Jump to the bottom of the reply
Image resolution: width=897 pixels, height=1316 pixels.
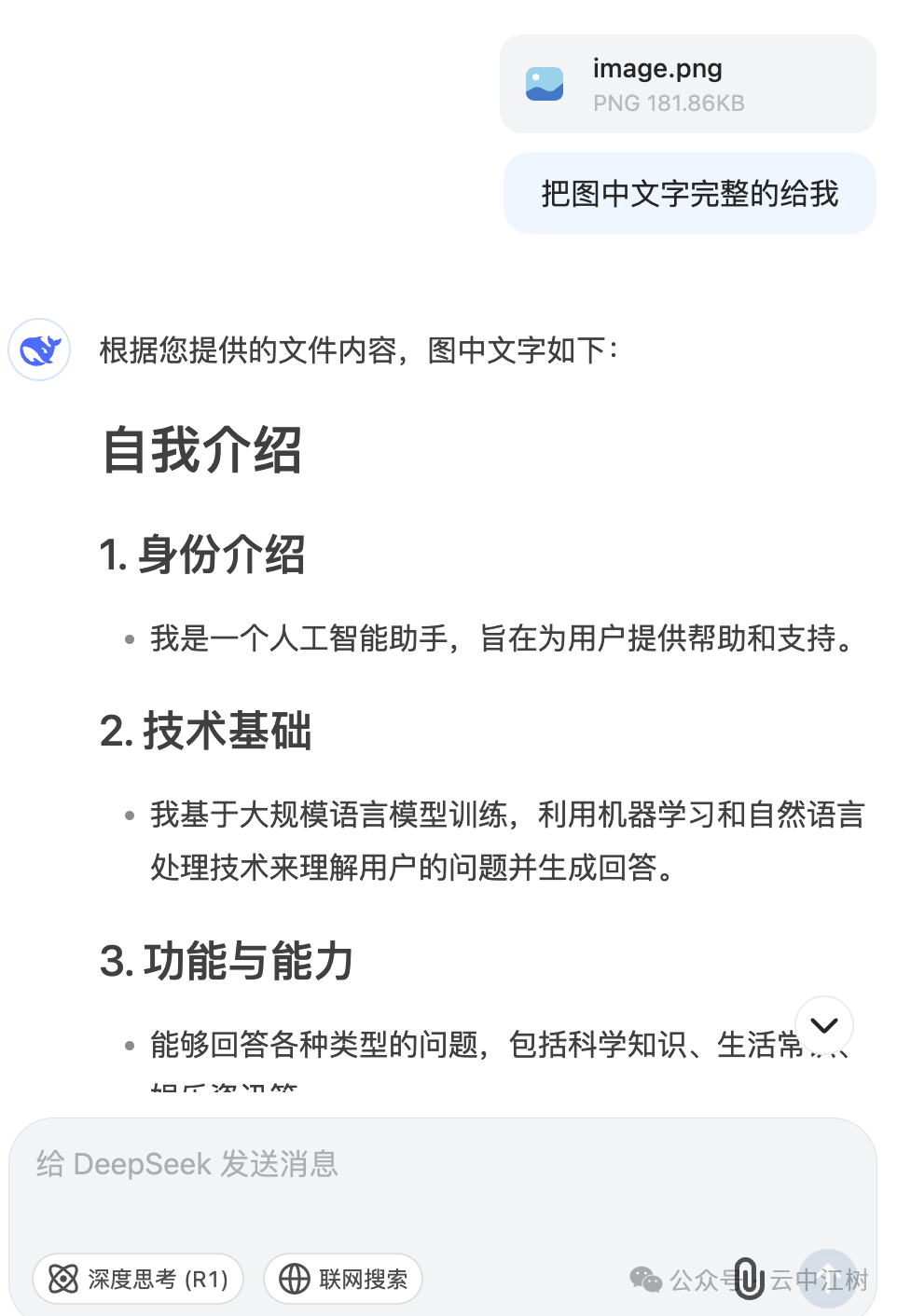coord(824,1025)
